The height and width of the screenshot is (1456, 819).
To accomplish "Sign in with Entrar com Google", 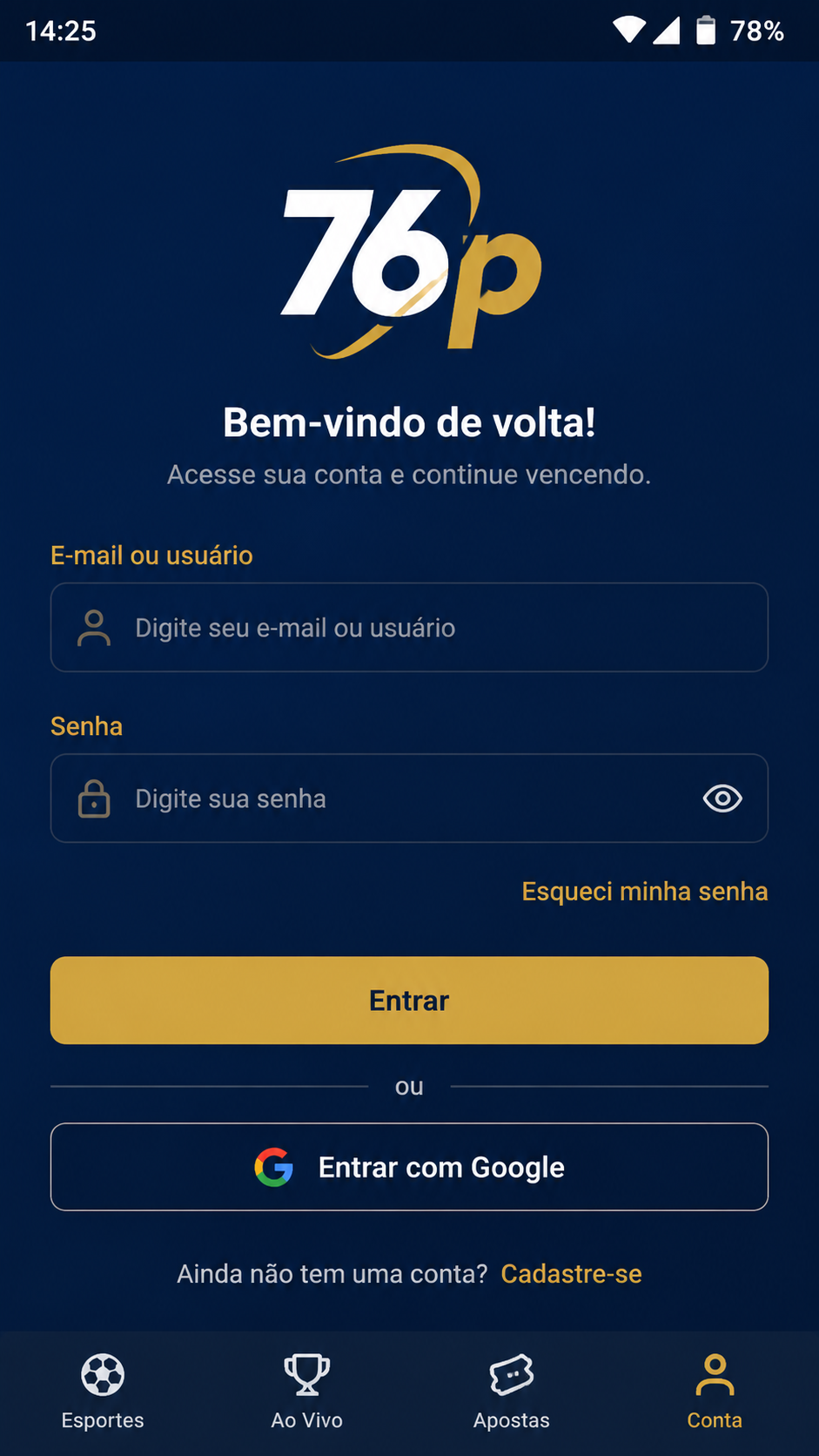I will pos(409,1167).
